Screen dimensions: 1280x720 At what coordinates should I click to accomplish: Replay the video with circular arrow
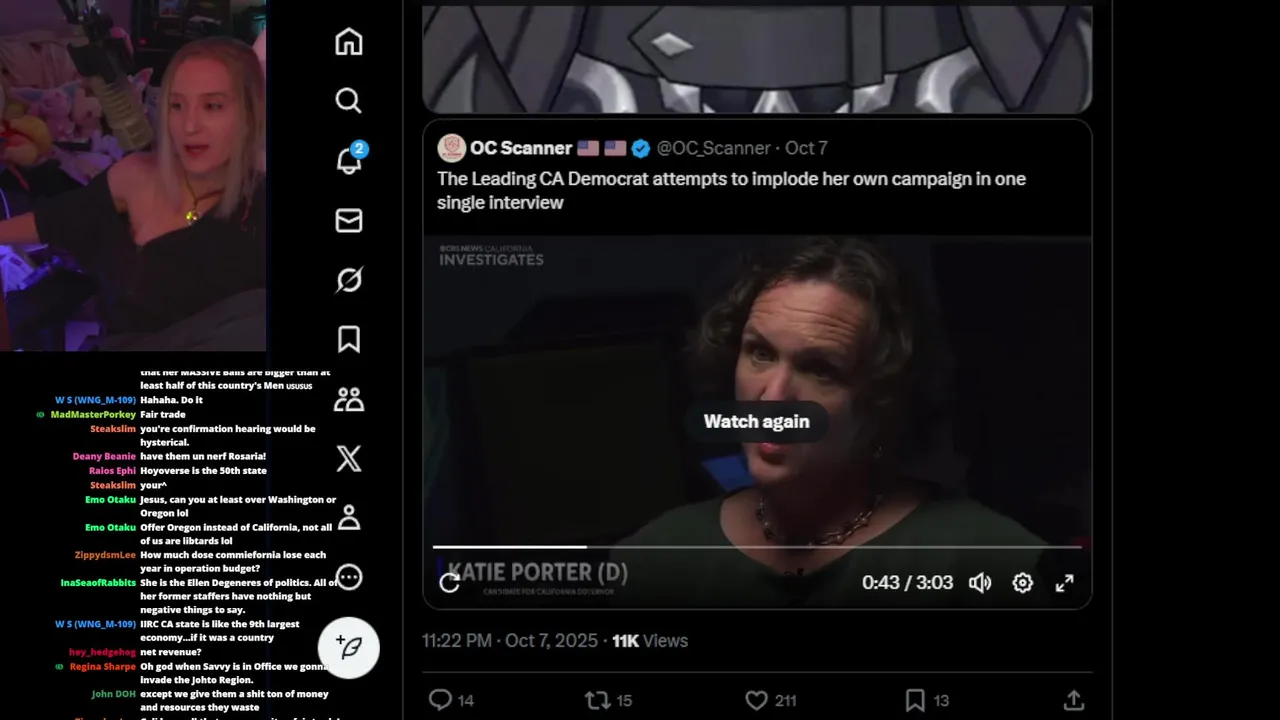point(450,583)
